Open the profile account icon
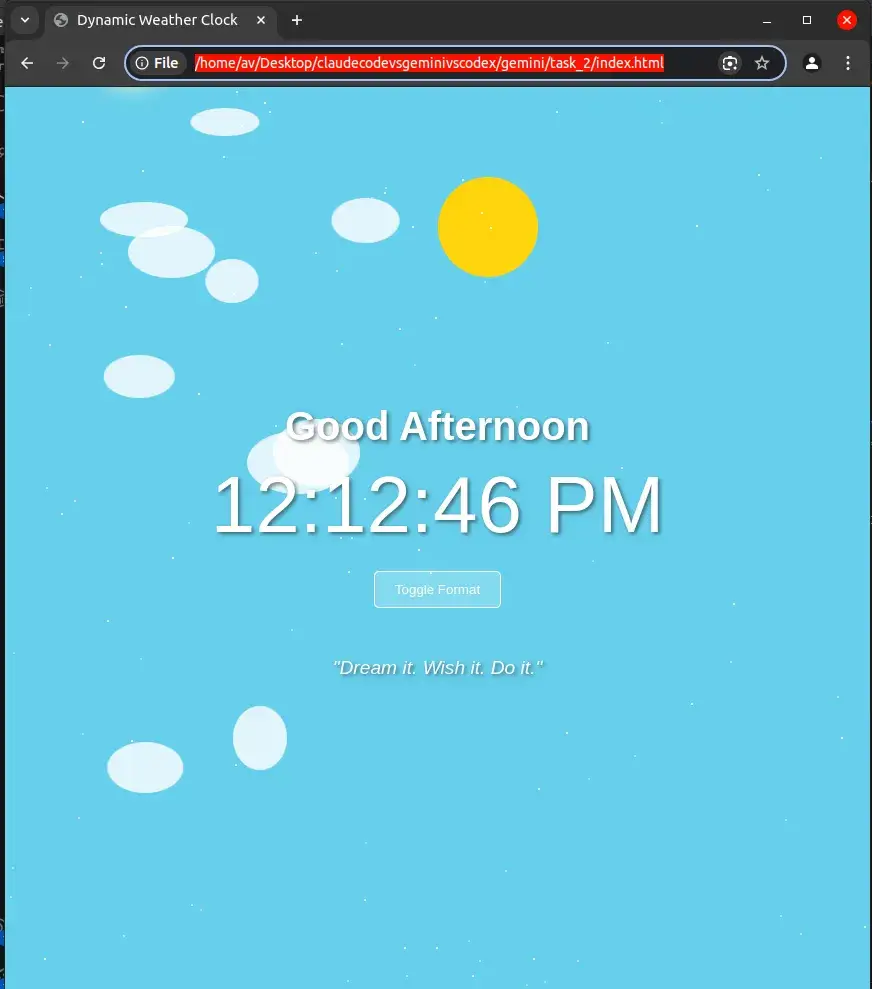The image size is (872, 989). click(812, 63)
